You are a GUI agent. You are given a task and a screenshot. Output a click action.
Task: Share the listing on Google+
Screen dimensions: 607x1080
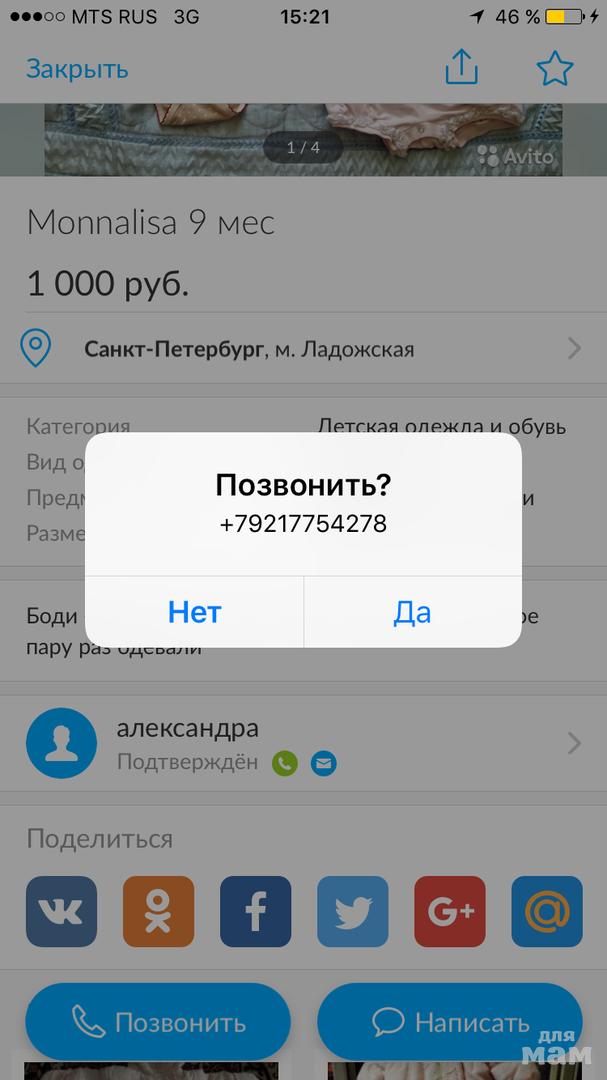coord(450,911)
